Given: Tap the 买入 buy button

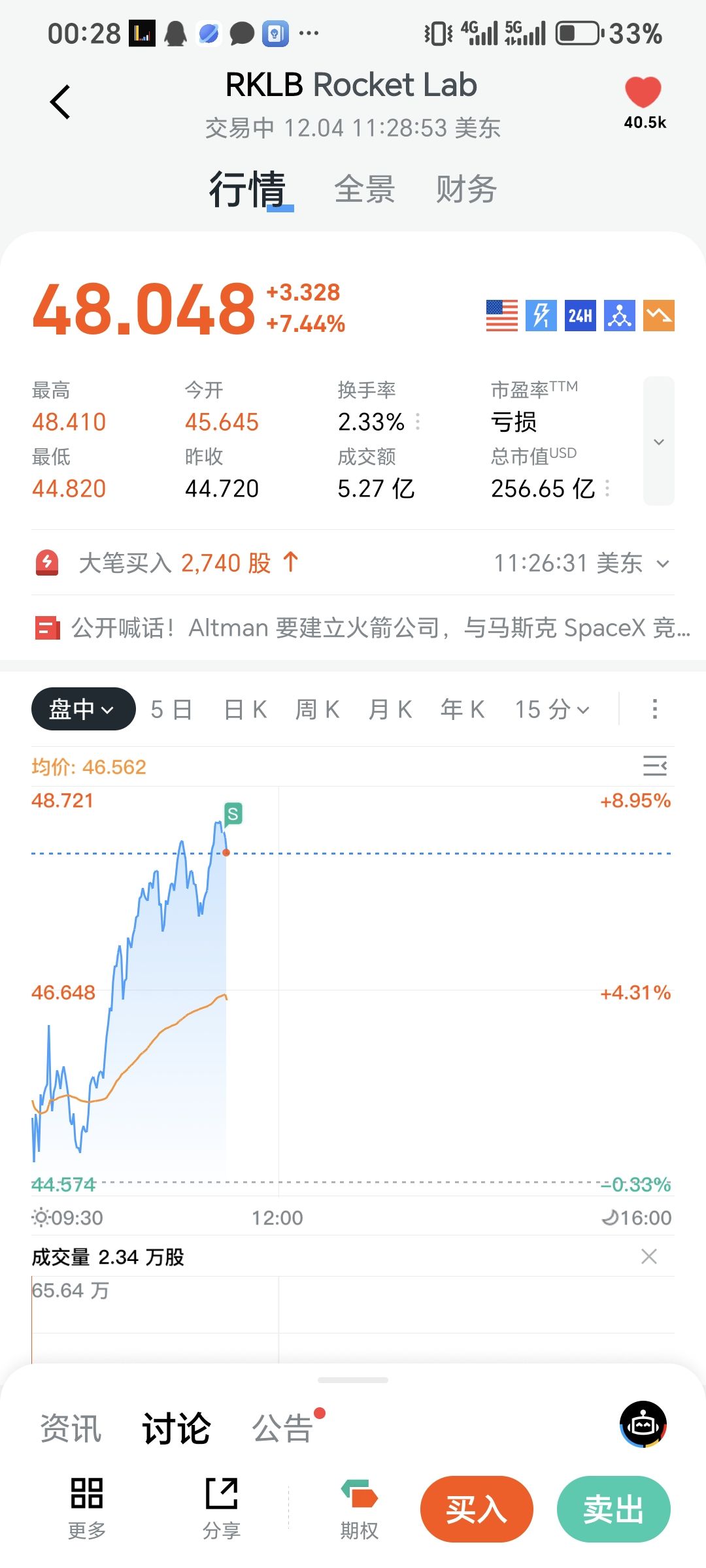Looking at the screenshot, I should click(477, 1509).
